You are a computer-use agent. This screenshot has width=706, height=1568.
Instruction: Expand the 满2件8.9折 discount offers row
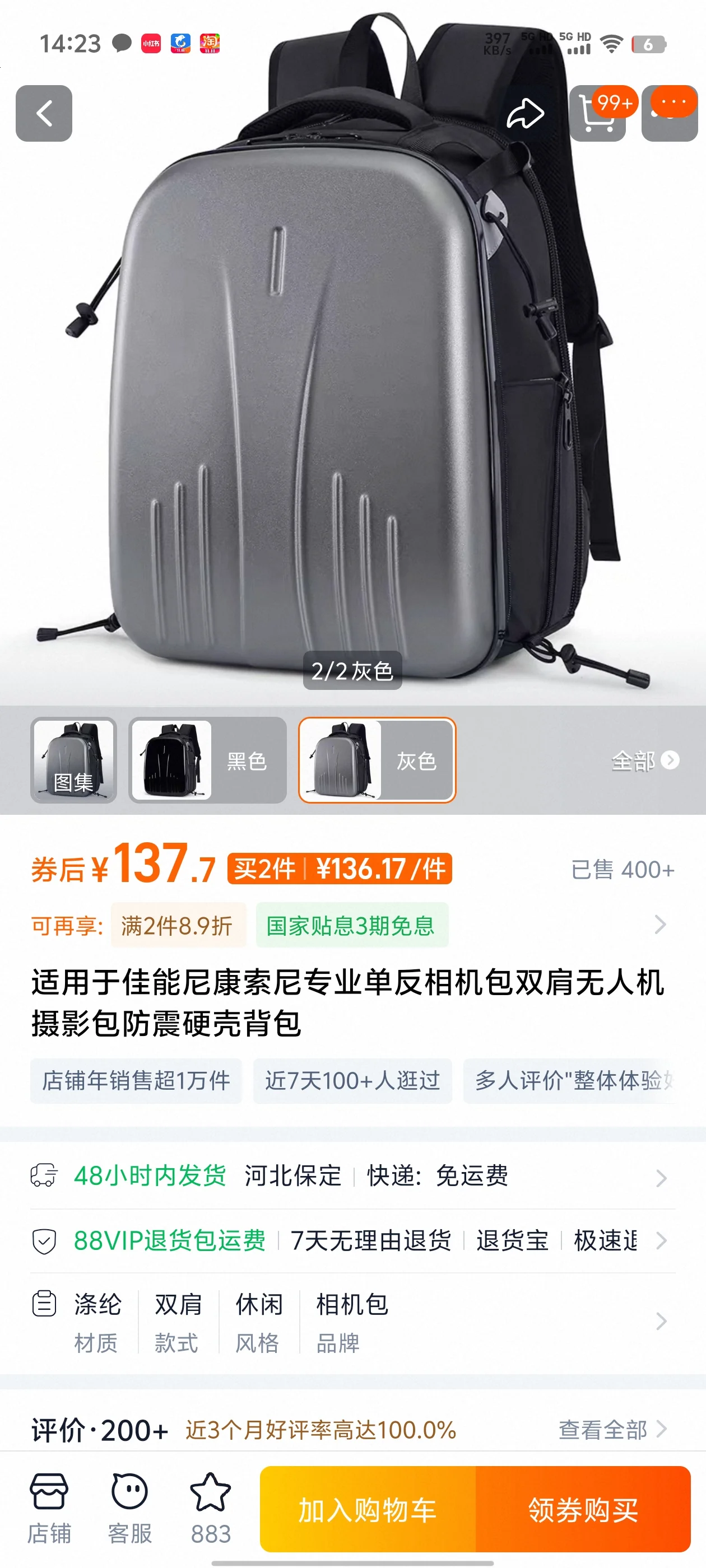tap(659, 925)
